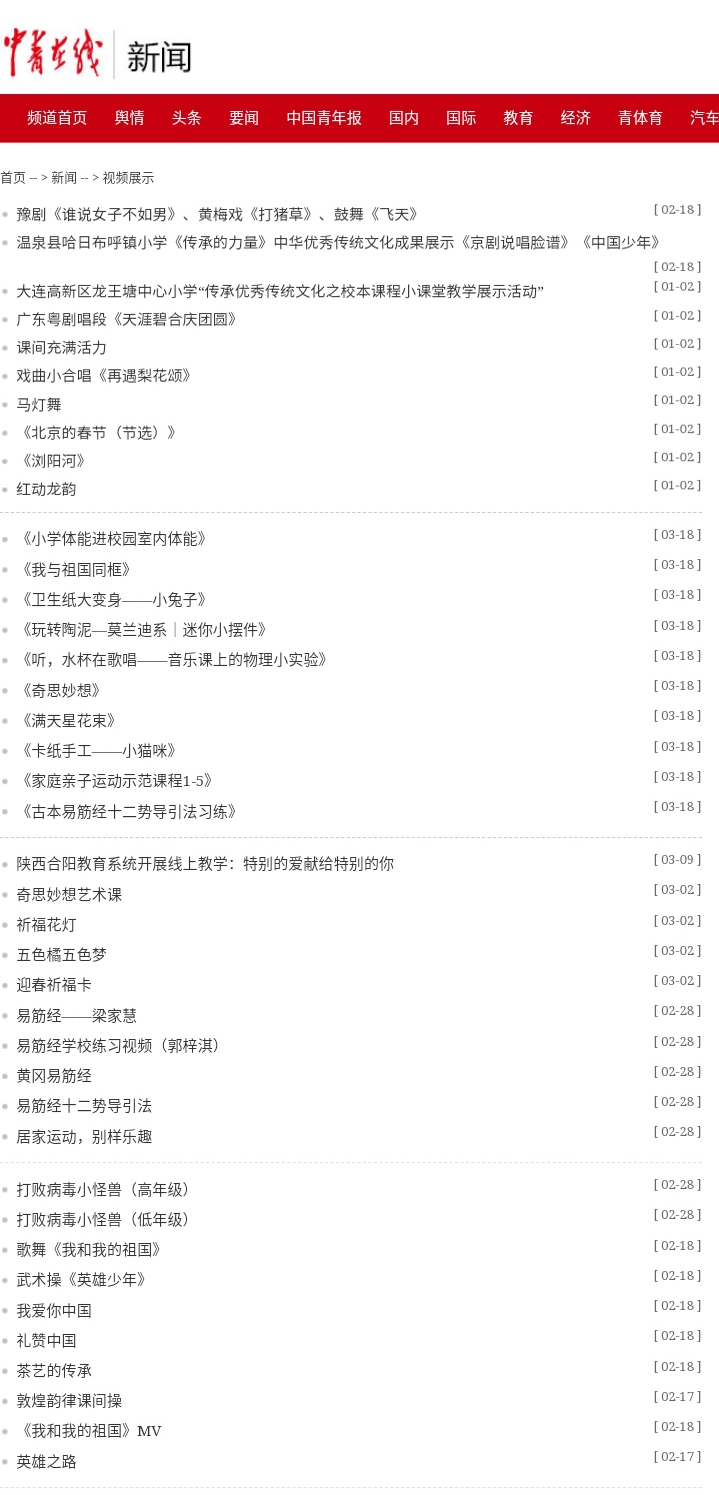The height and width of the screenshot is (1495, 719).
Task: Open 《古本易筋经十二势导引法习练》
Action: point(127,812)
